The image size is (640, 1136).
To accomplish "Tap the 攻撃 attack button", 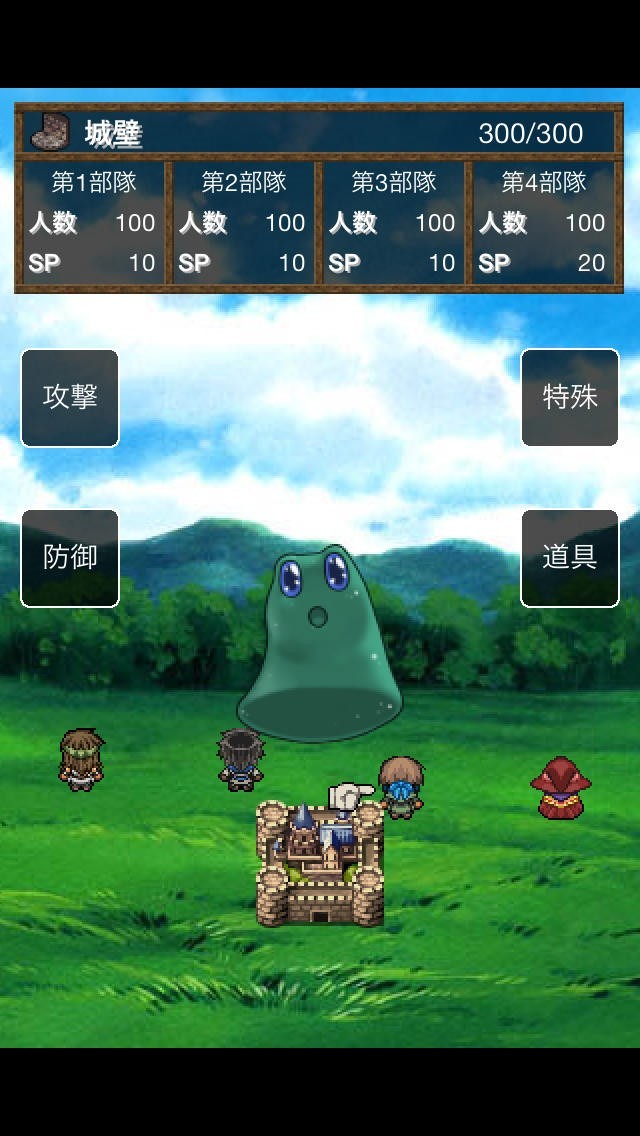I will 70,398.
